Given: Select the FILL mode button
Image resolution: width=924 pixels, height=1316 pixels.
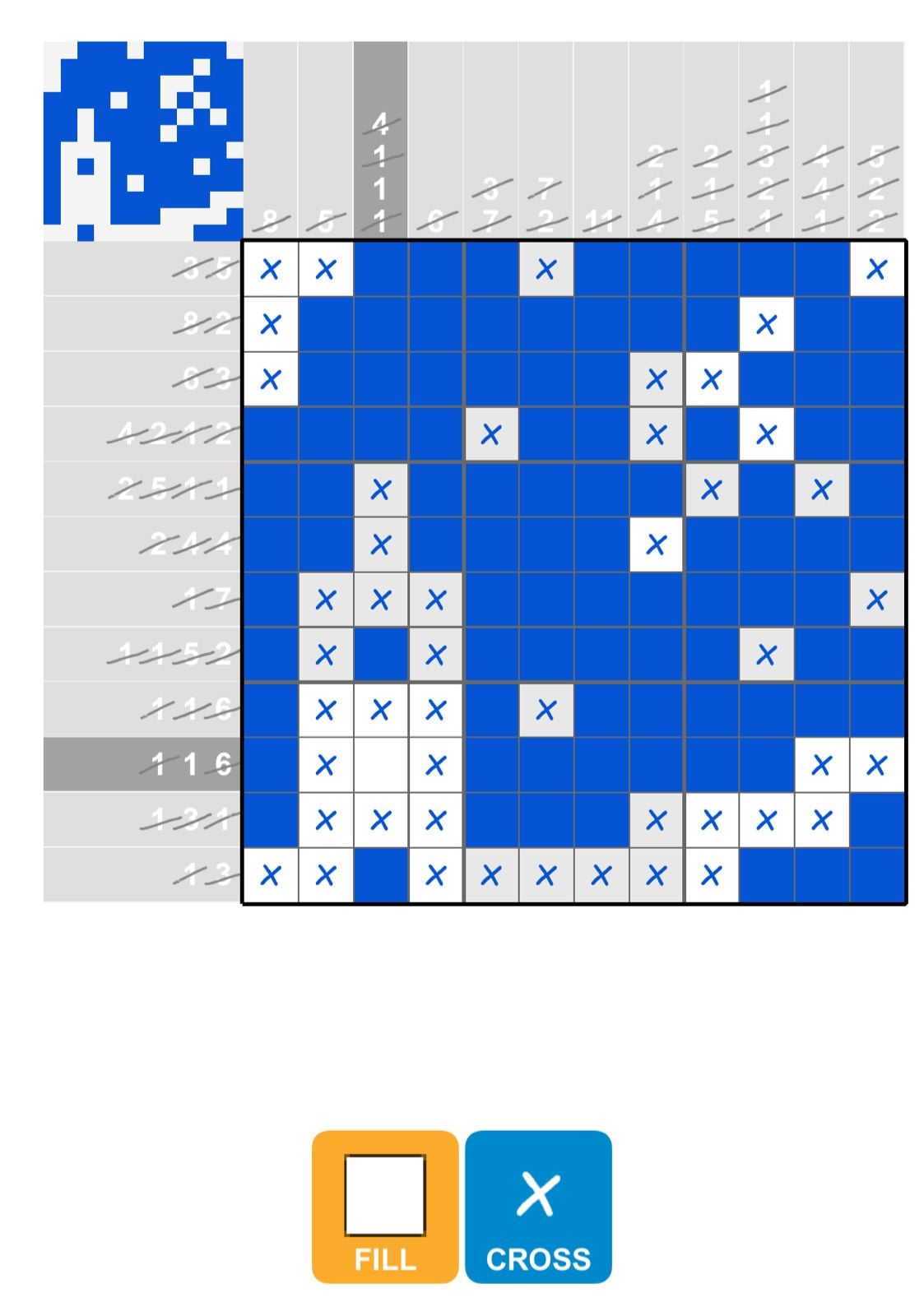Looking at the screenshot, I should [384, 1206].
